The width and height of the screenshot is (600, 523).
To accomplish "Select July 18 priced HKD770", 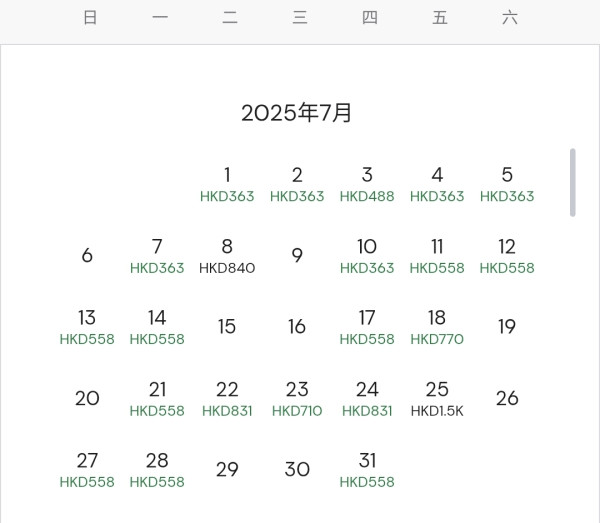I will [437, 327].
